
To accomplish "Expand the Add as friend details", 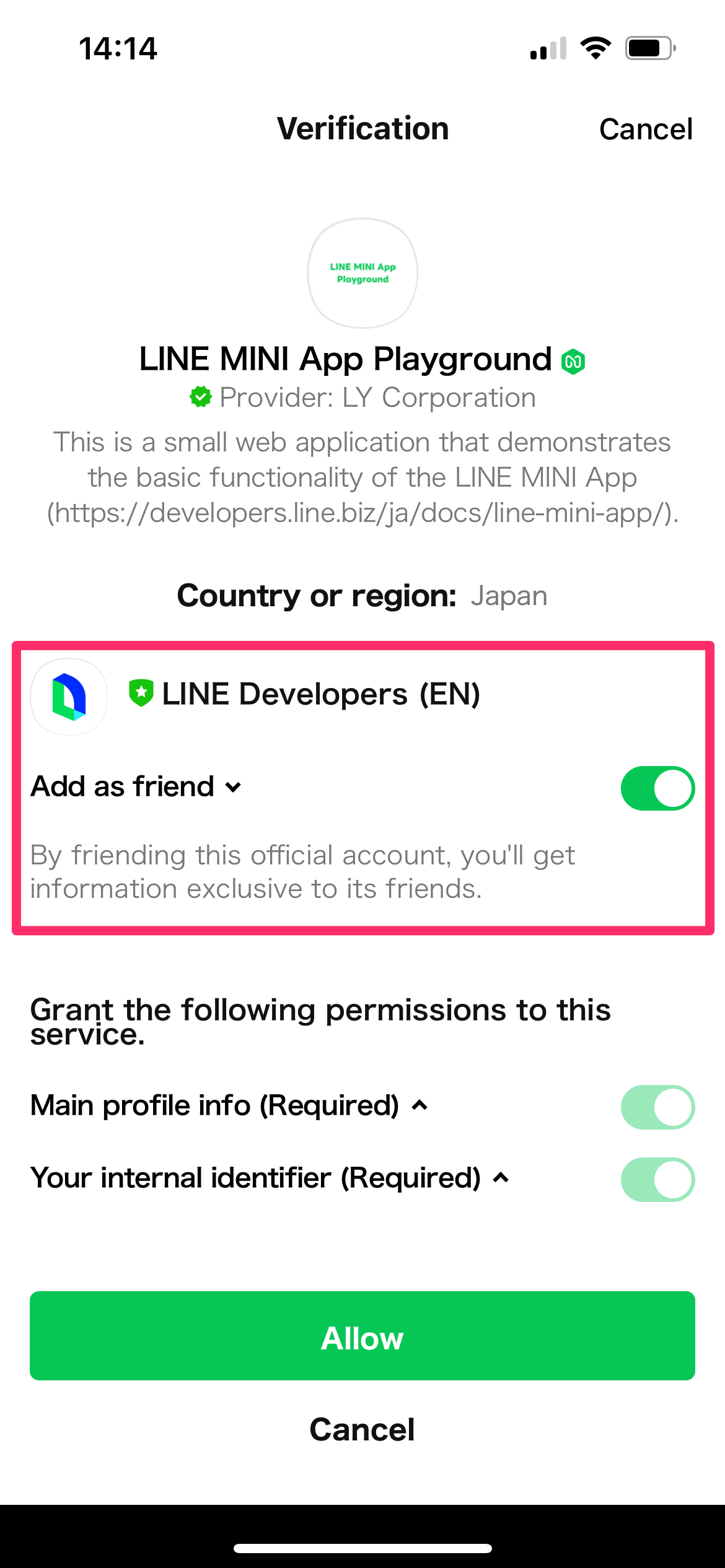I will coord(233,787).
